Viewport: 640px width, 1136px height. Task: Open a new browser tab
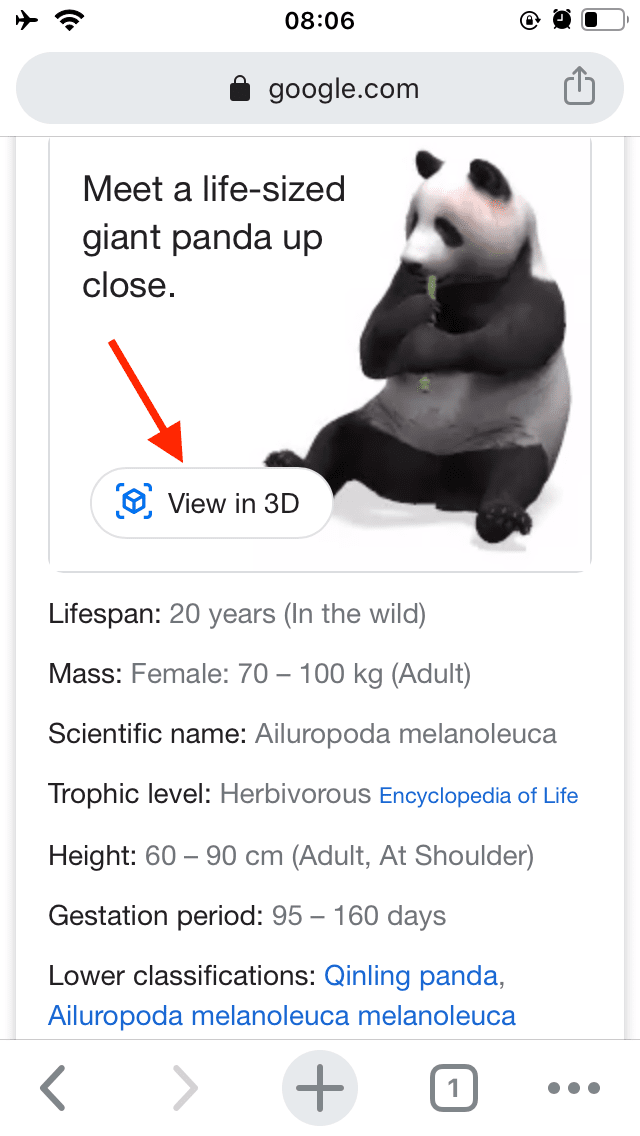tap(320, 1087)
